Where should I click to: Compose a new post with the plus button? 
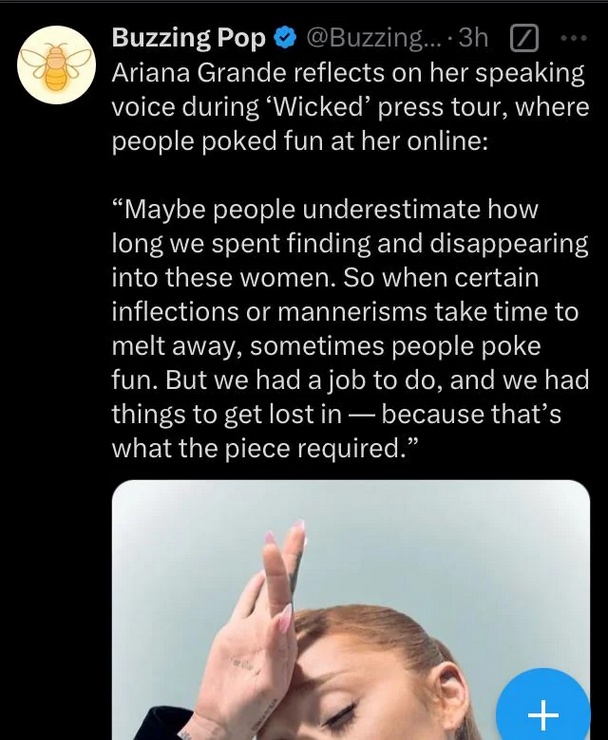coord(543,713)
